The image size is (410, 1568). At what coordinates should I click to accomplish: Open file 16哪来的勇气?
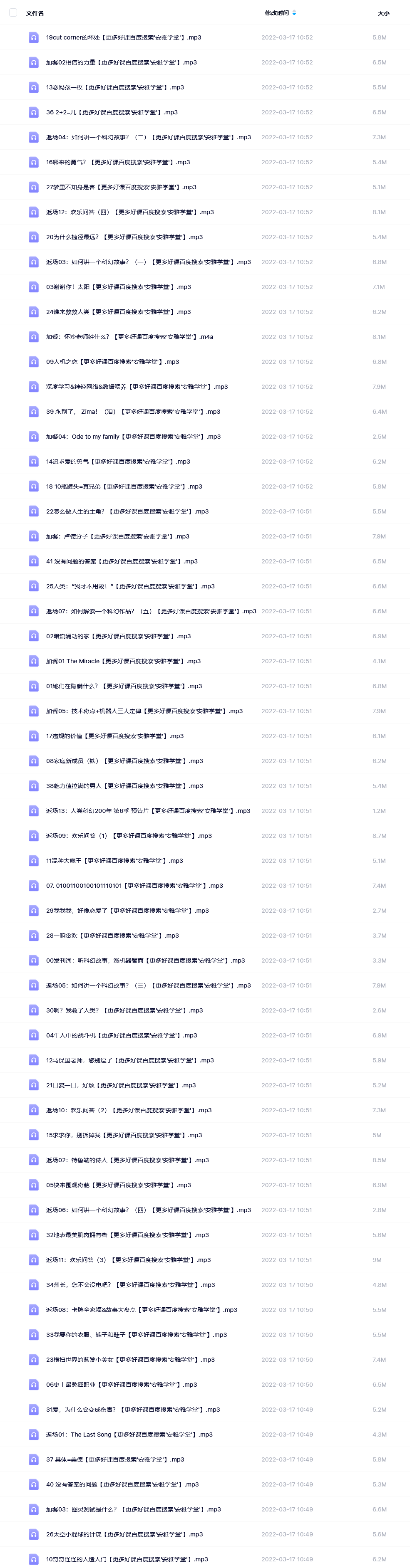click(x=117, y=163)
